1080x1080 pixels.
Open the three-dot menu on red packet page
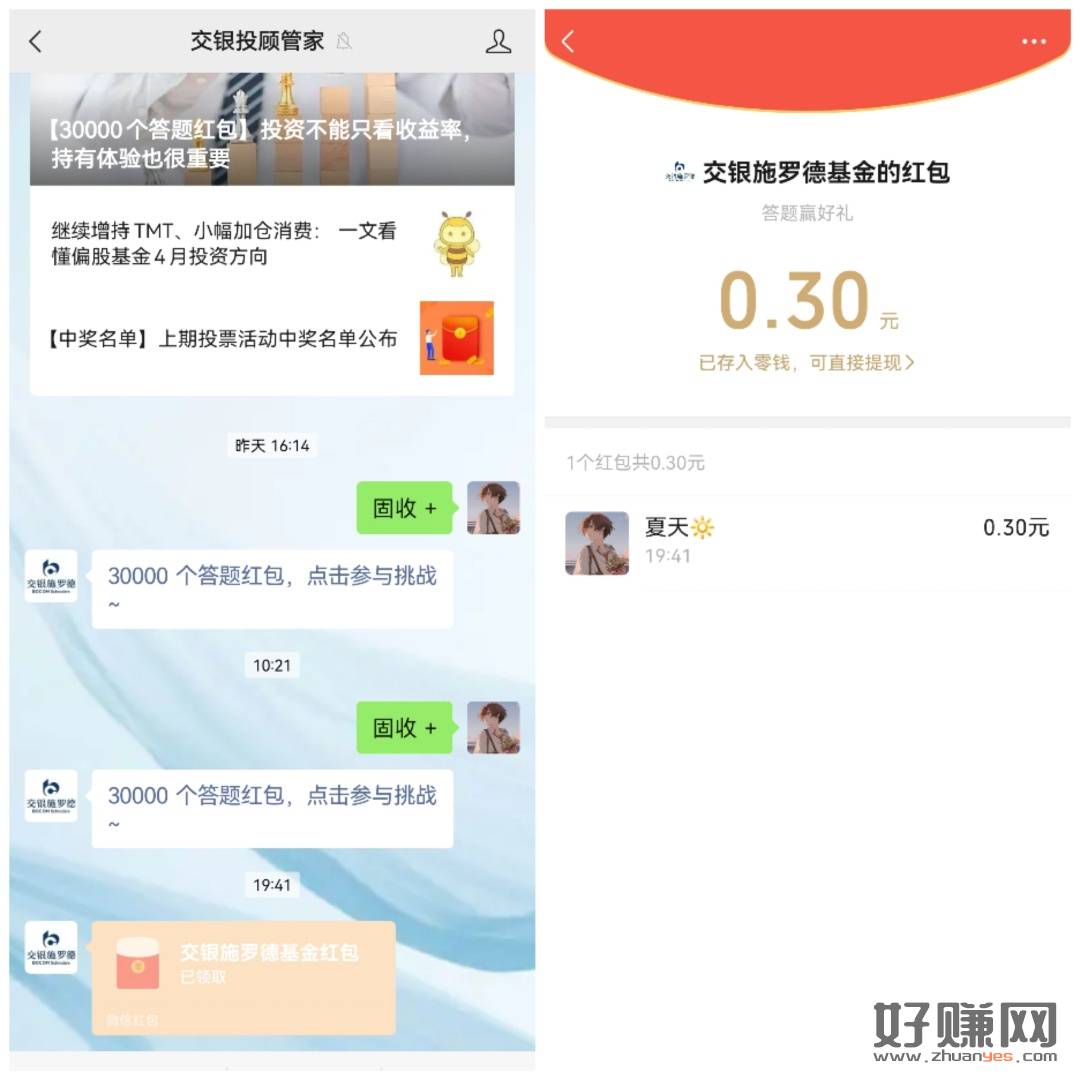pos(1033,42)
